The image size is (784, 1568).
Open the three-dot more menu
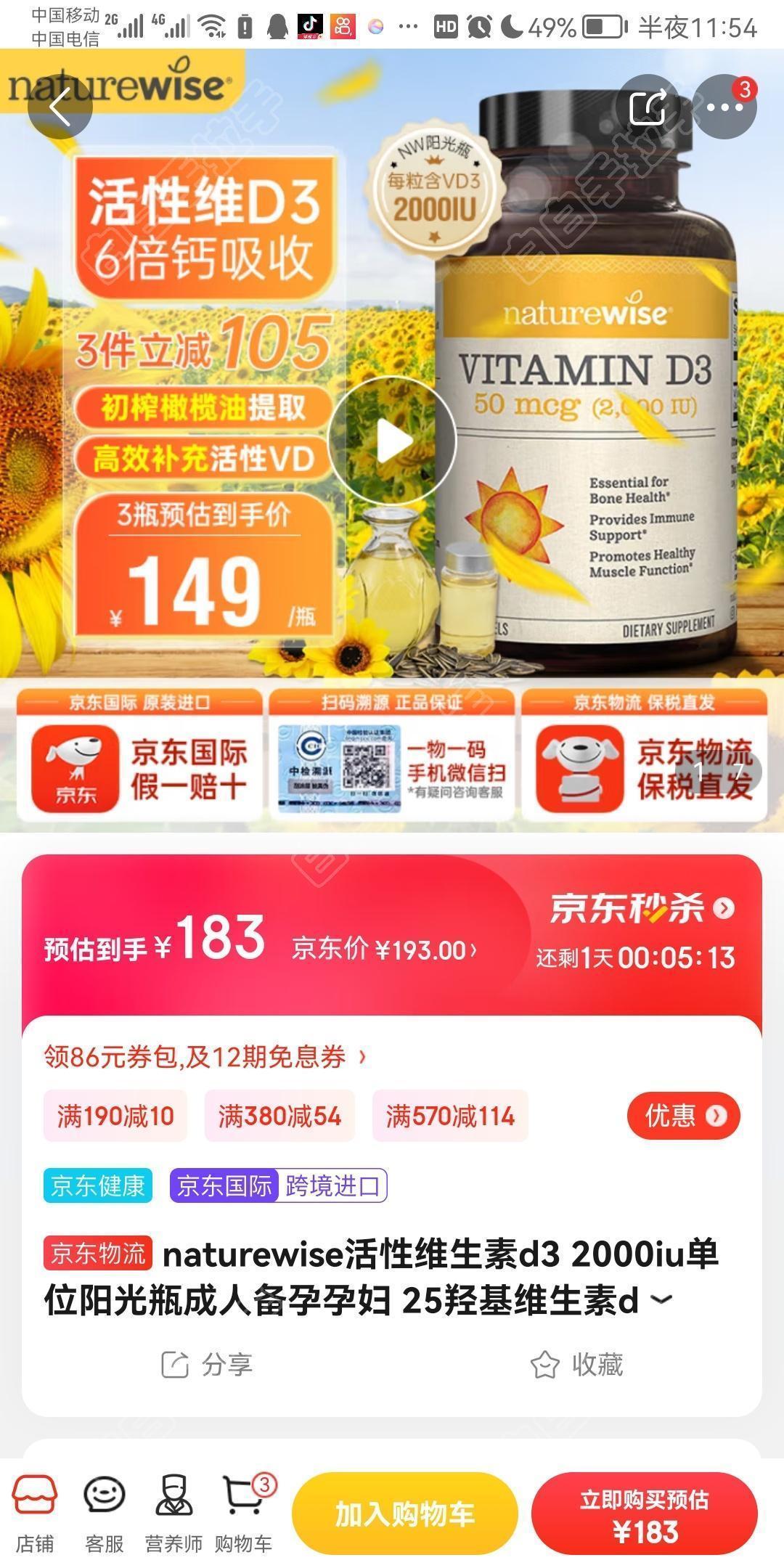[x=724, y=107]
